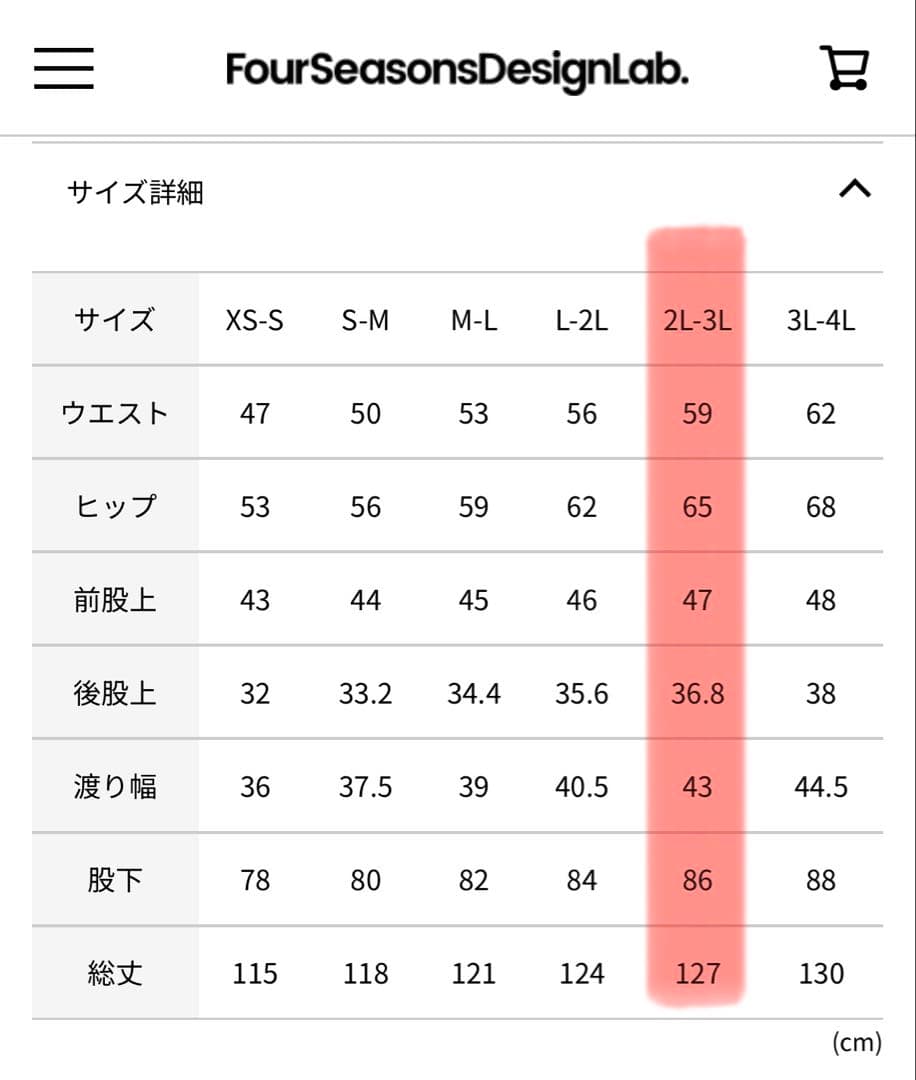Image resolution: width=916 pixels, height=1080 pixels.
Task: Click the 総丈 row label
Action: [114, 973]
